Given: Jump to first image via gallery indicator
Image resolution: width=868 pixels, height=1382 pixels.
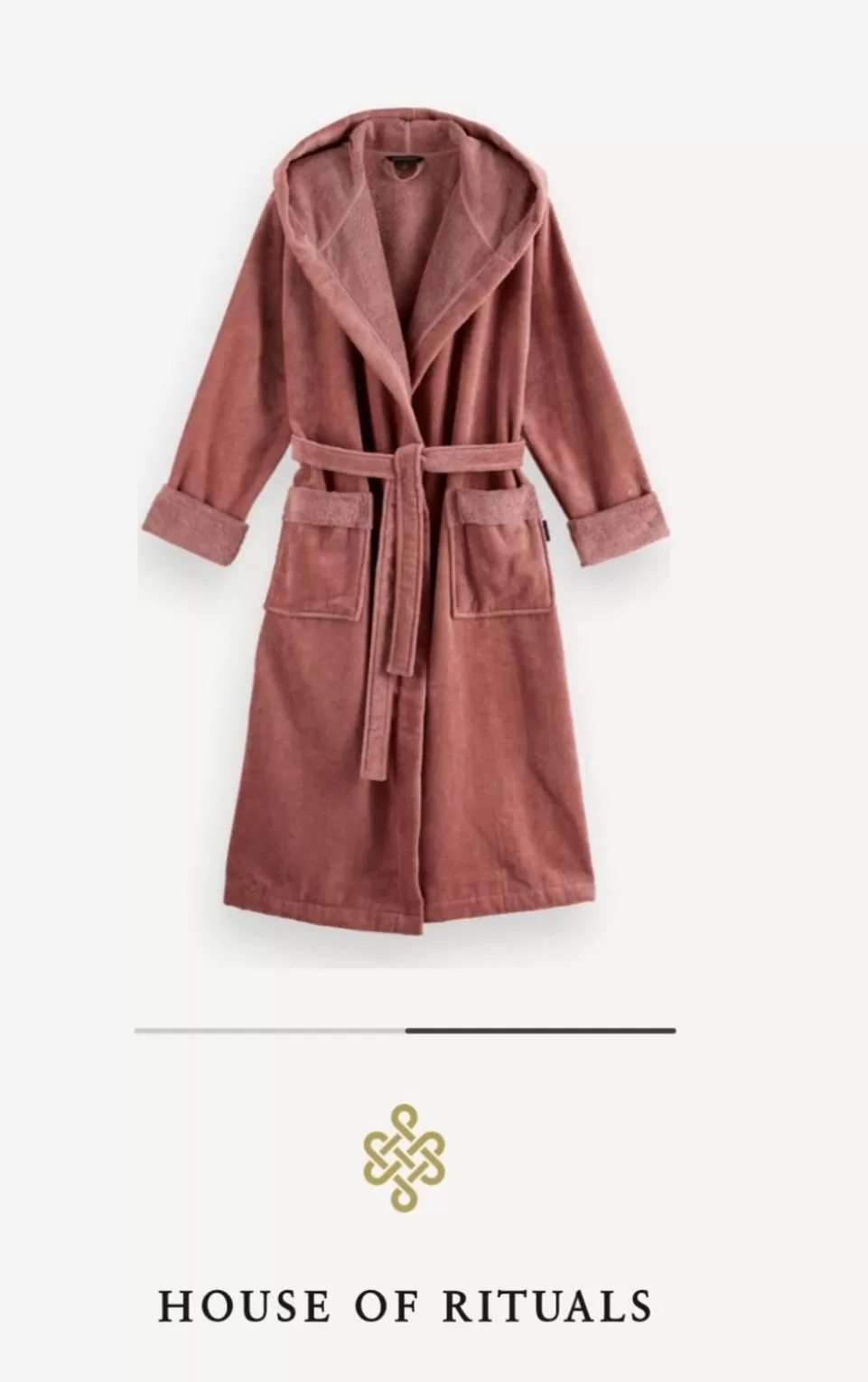Looking at the screenshot, I should [269, 1031].
